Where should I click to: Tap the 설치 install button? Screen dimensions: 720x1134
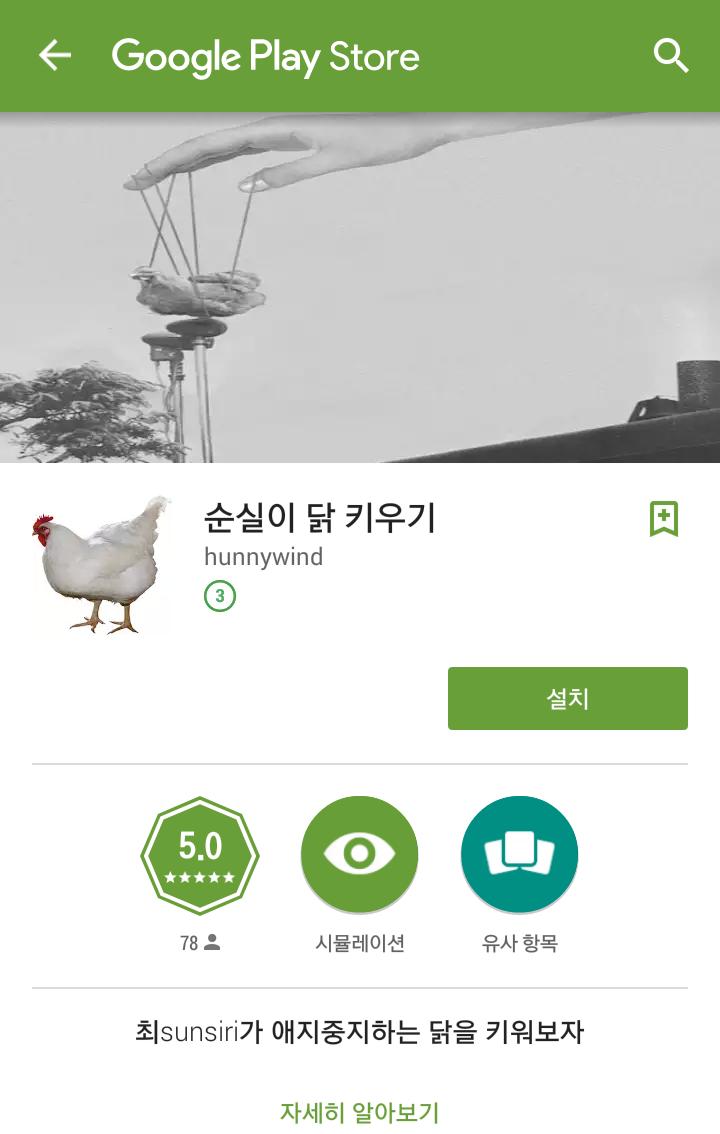[x=567, y=698]
